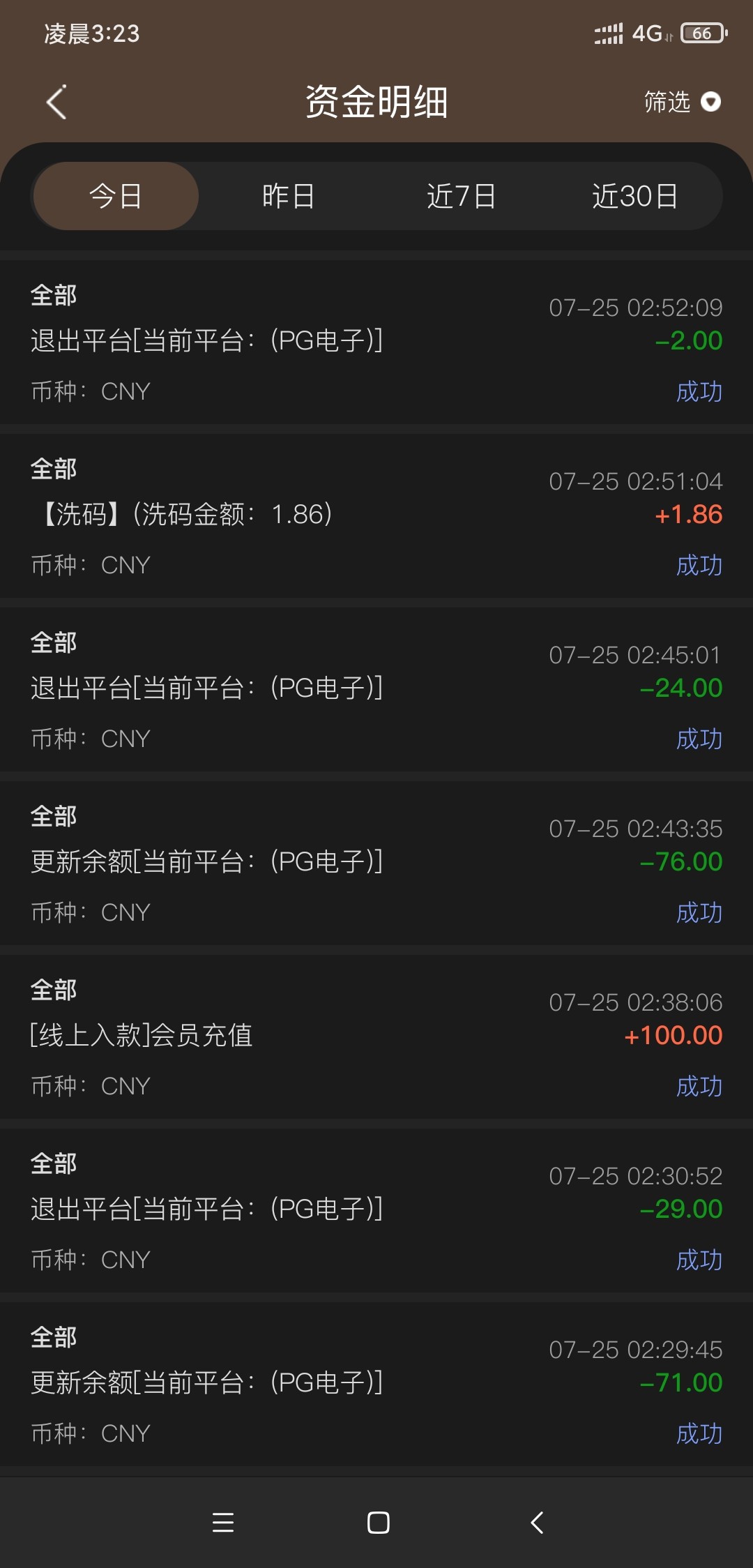This screenshot has width=753, height=1568.
Task: Select the 近30日 time filter
Action: point(637,196)
